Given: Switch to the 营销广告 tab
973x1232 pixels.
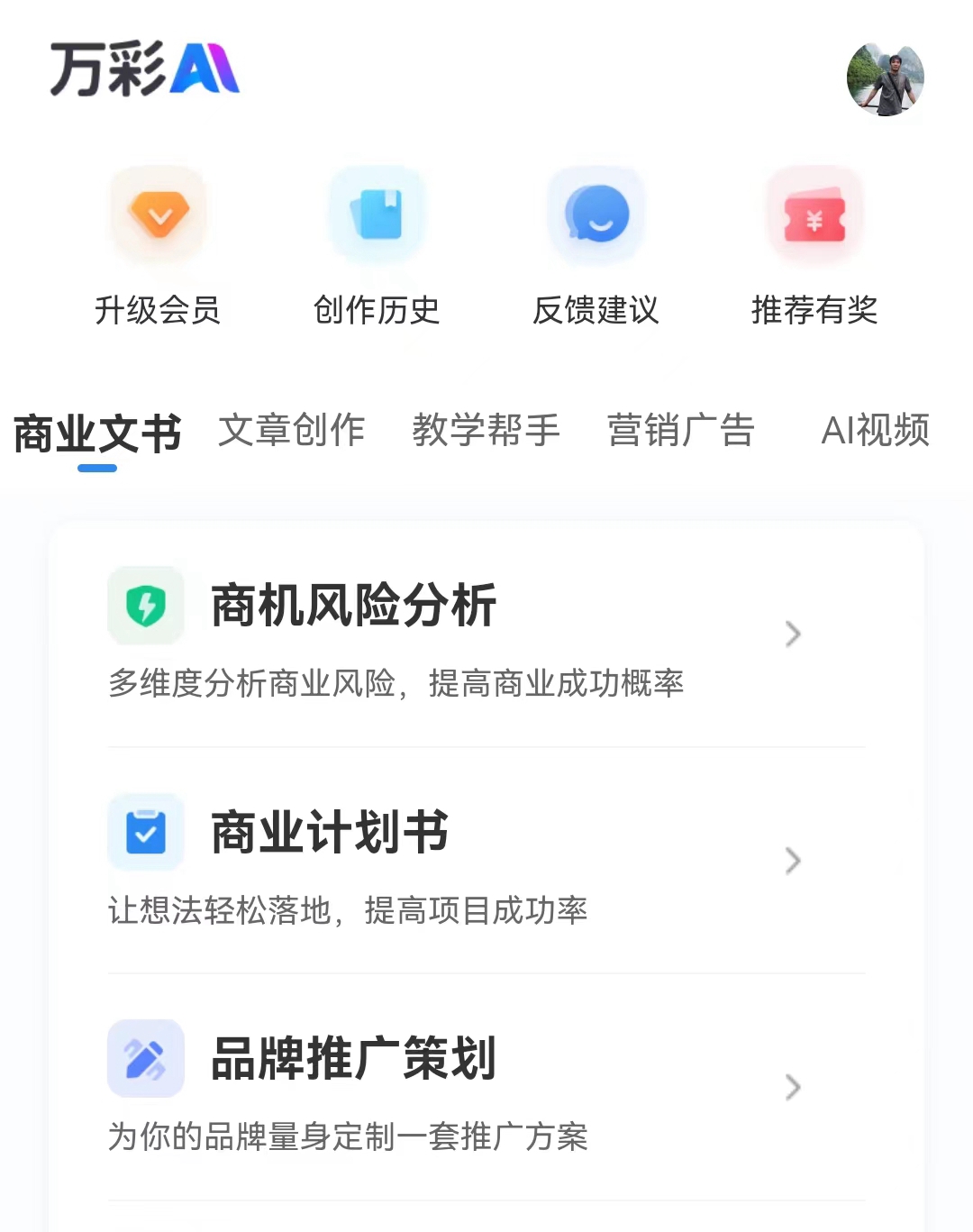Looking at the screenshot, I should [682, 431].
